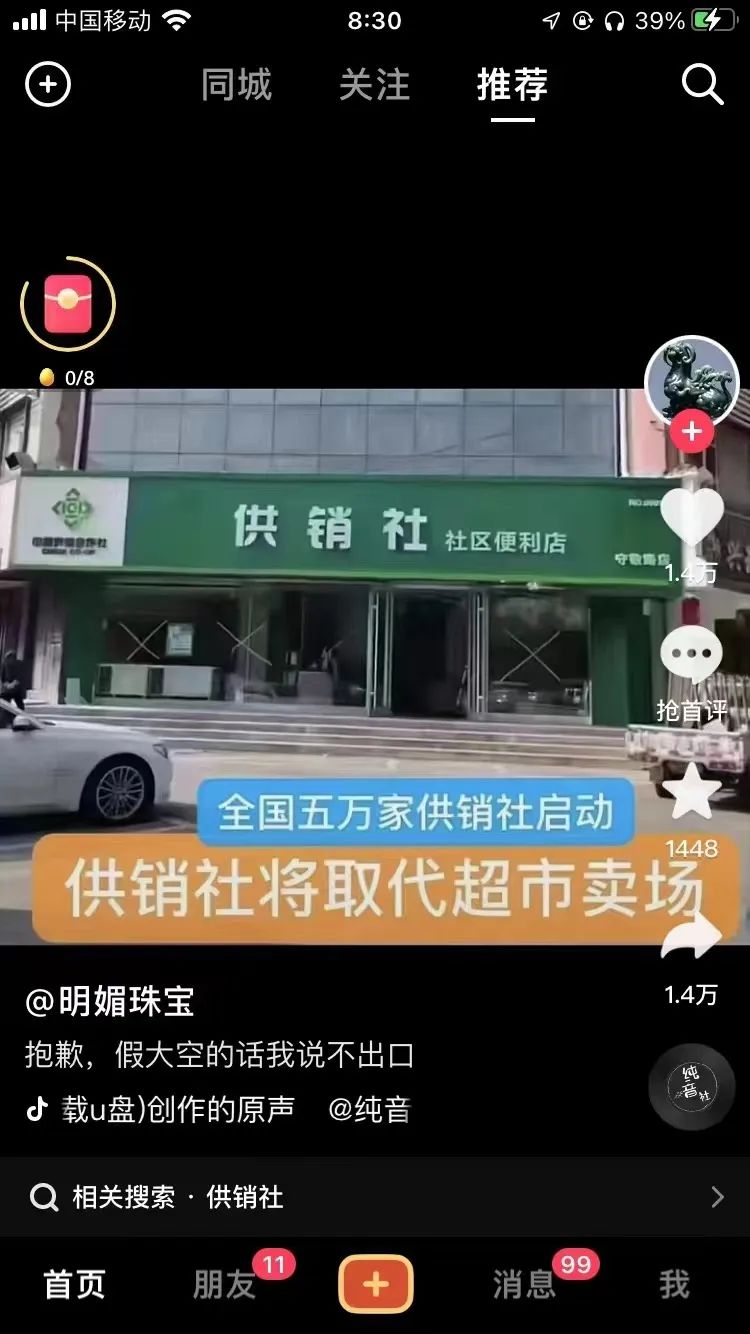Follow the creator via red plus badge
This screenshot has height=1334, width=750.
pyautogui.click(x=692, y=432)
